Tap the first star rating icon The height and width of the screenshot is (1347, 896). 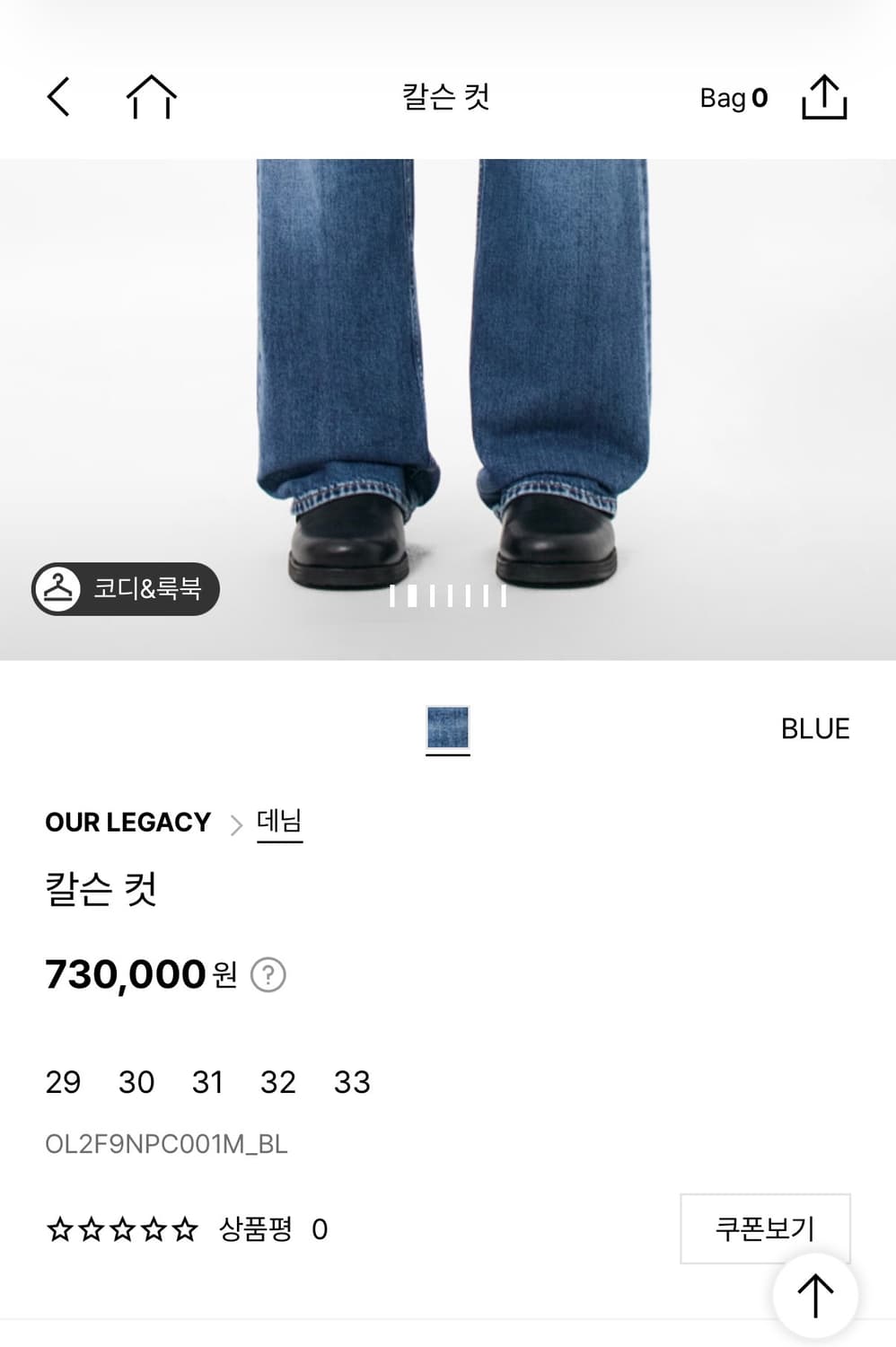tap(59, 1228)
